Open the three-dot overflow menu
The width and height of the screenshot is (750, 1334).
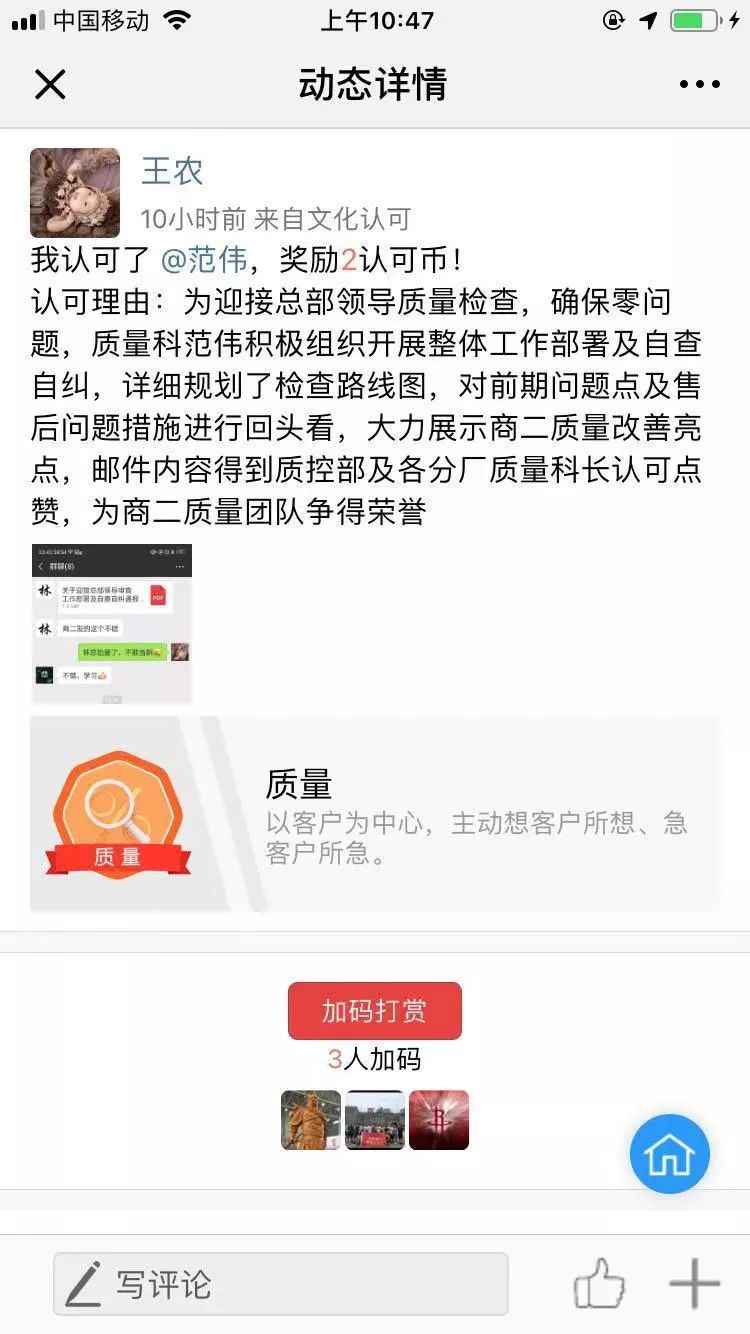pyautogui.click(x=699, y=85)
